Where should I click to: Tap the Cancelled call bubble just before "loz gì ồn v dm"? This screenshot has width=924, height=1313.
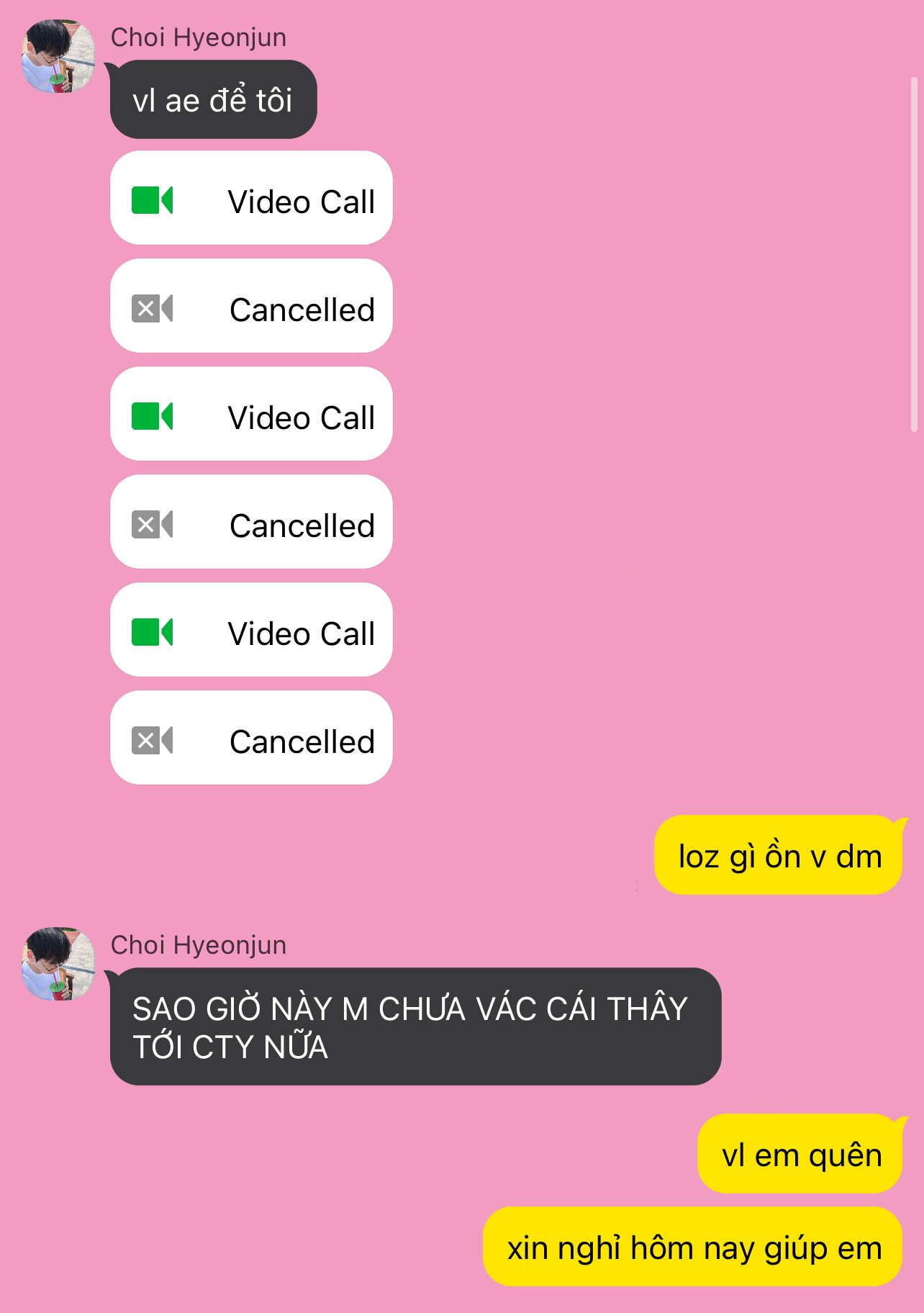click(251, 738)
